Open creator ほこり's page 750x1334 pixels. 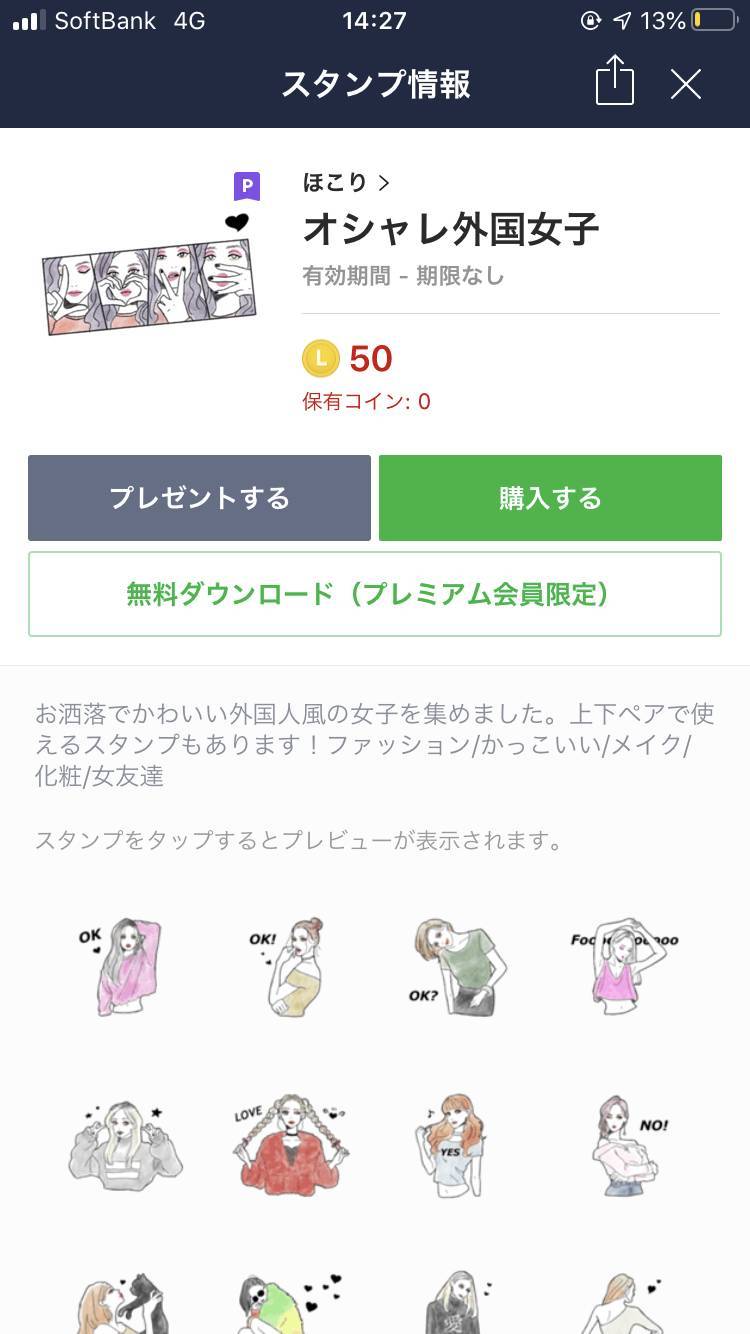(347, 182)
